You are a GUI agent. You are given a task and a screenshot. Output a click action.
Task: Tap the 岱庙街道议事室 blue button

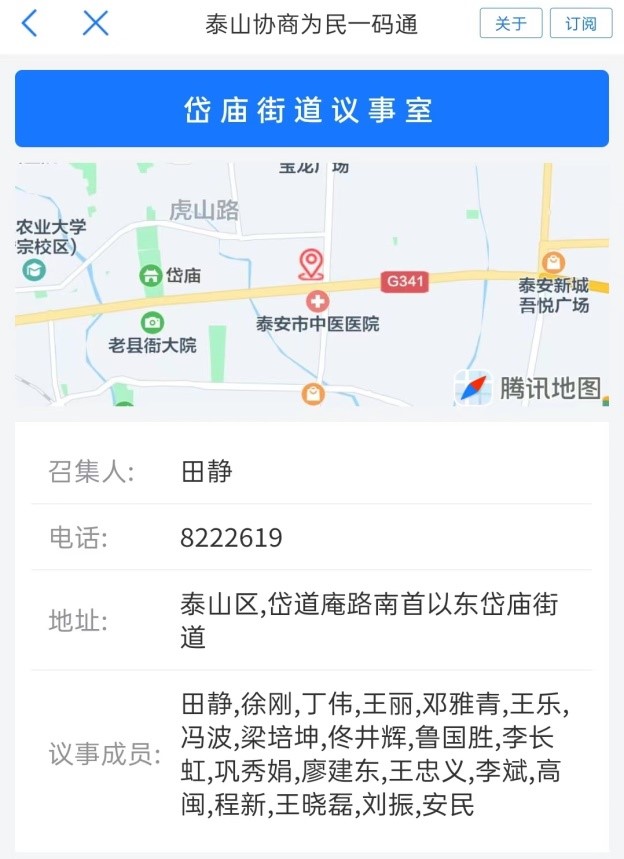[x=311, y=109]
